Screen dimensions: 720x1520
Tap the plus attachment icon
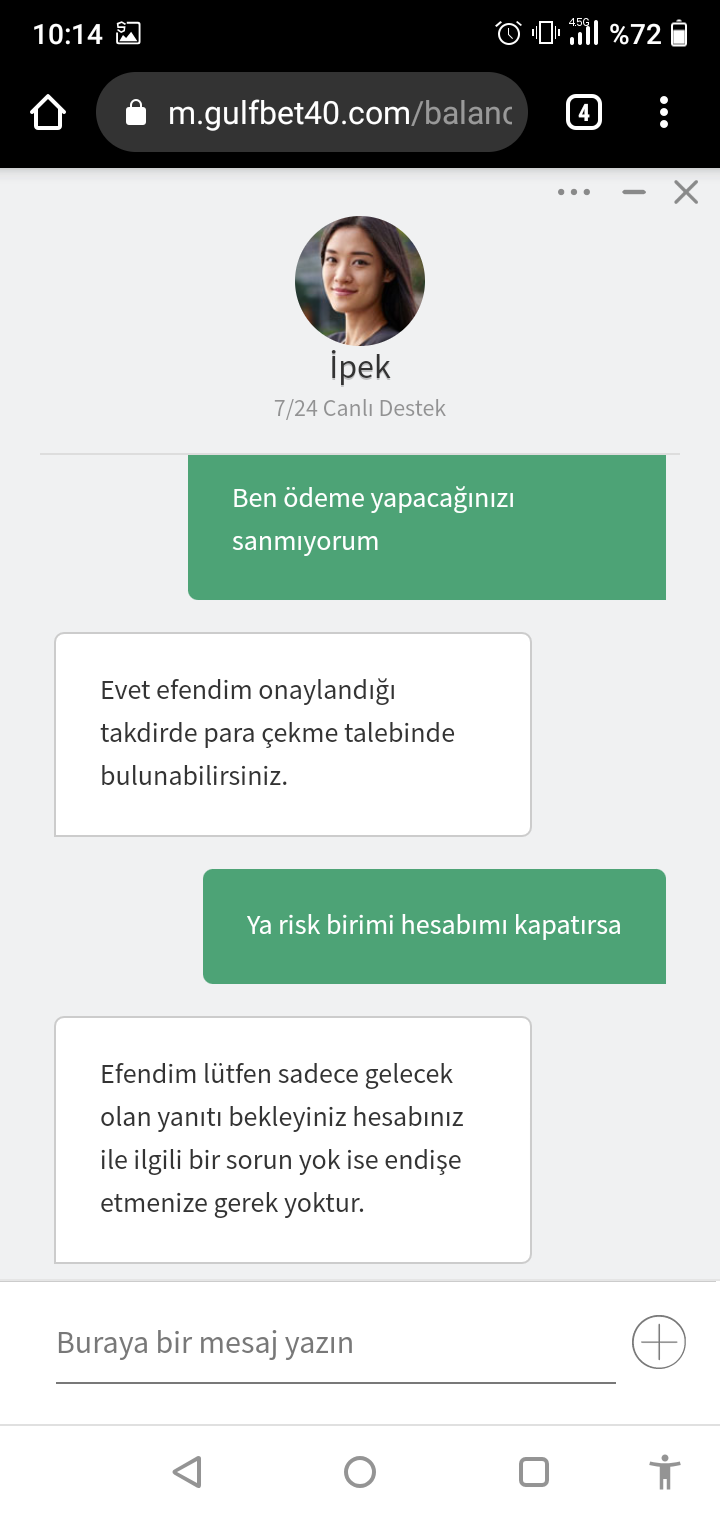(659, 1342)
